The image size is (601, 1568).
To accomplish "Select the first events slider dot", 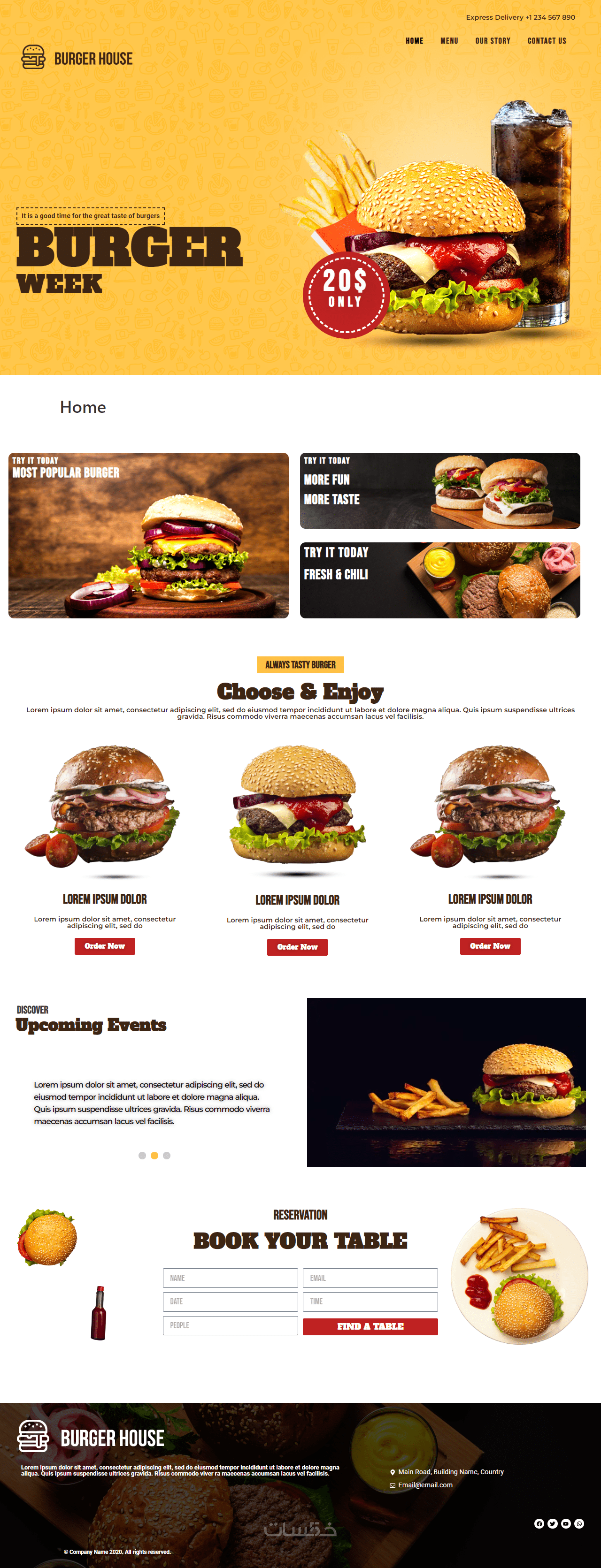I will coord(142,1155).
